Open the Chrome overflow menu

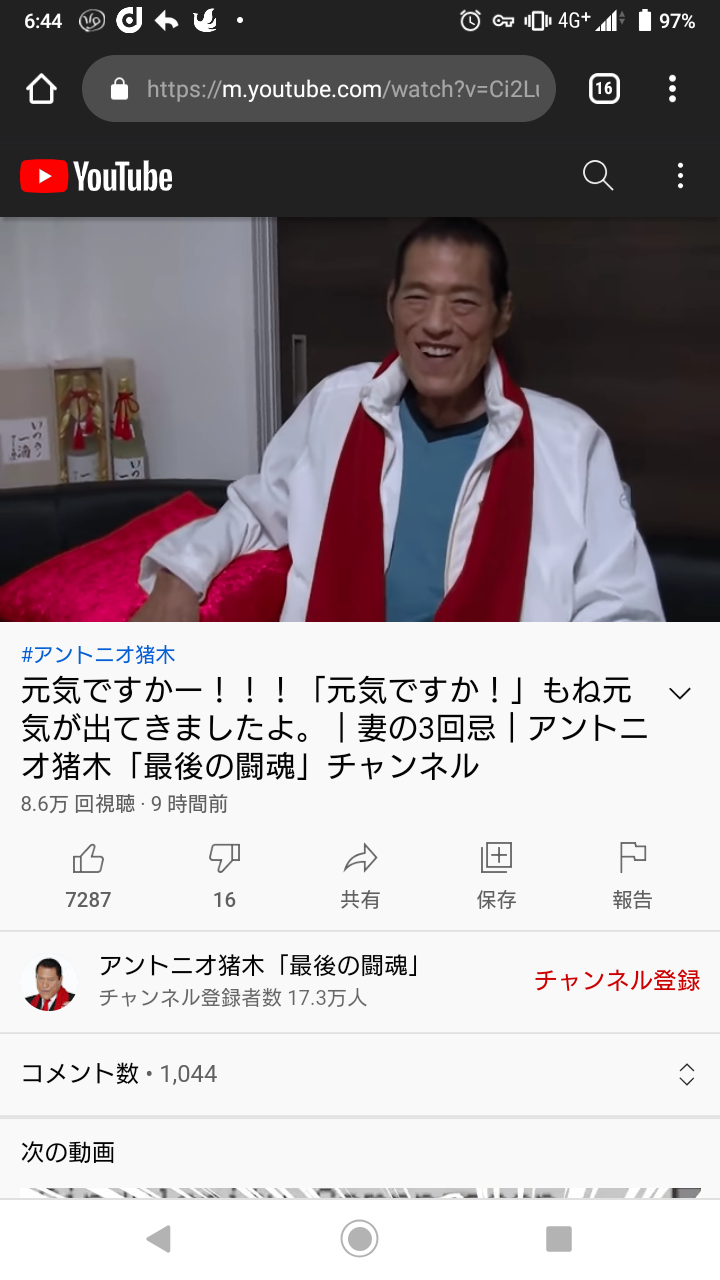672,89
